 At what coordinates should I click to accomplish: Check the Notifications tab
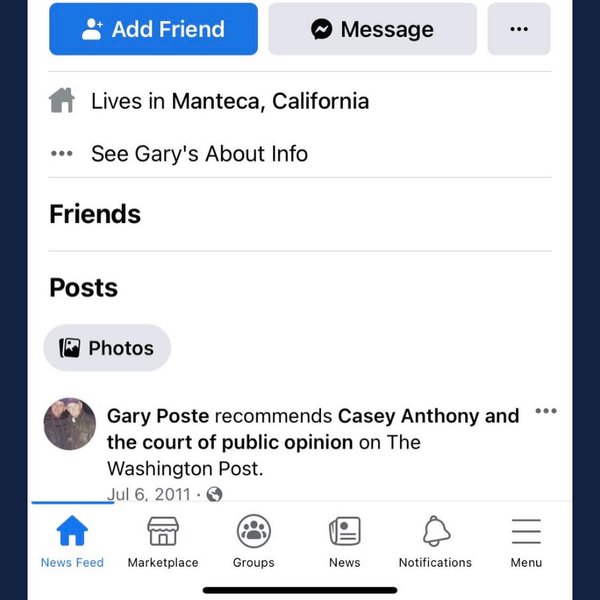pos(435,542)
